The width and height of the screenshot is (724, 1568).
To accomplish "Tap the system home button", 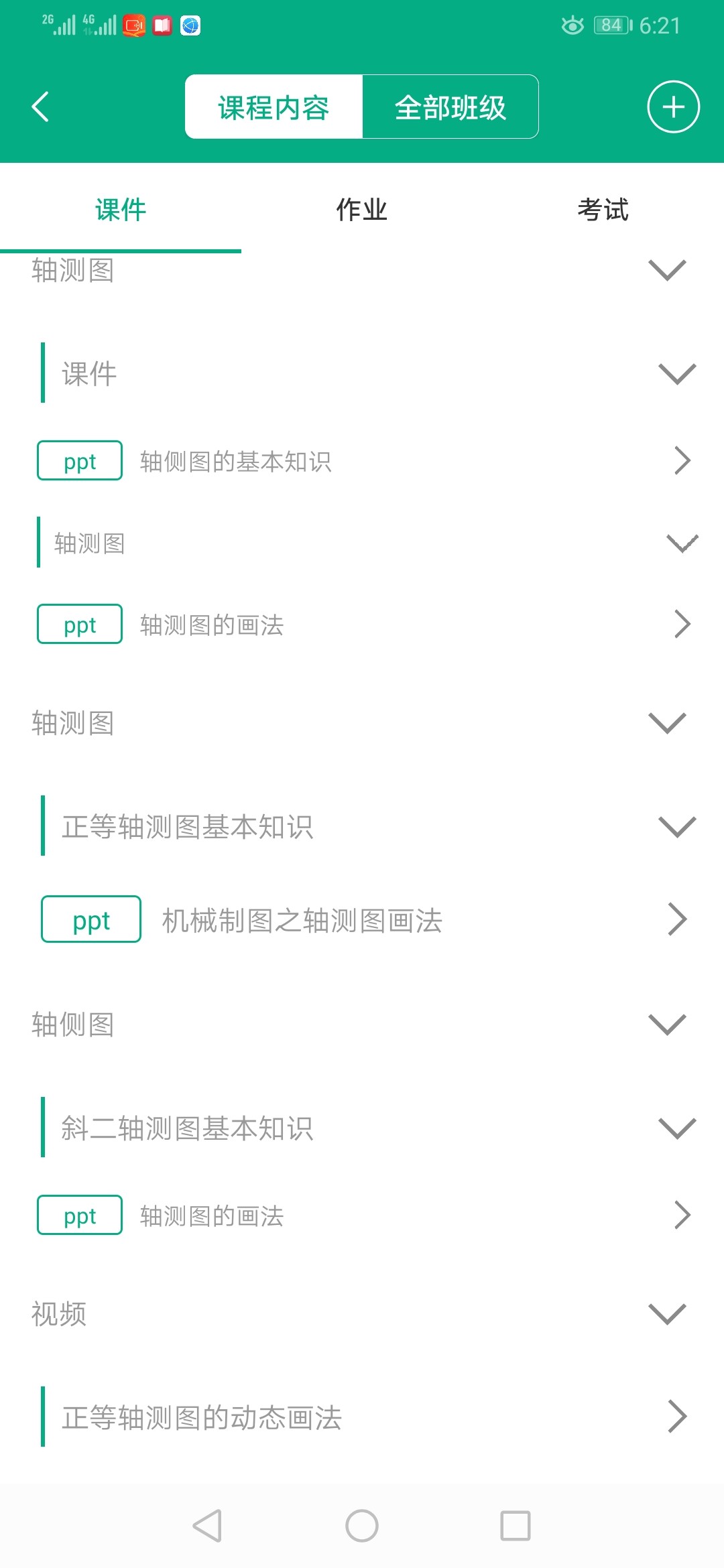I will tap(362, 1526).
